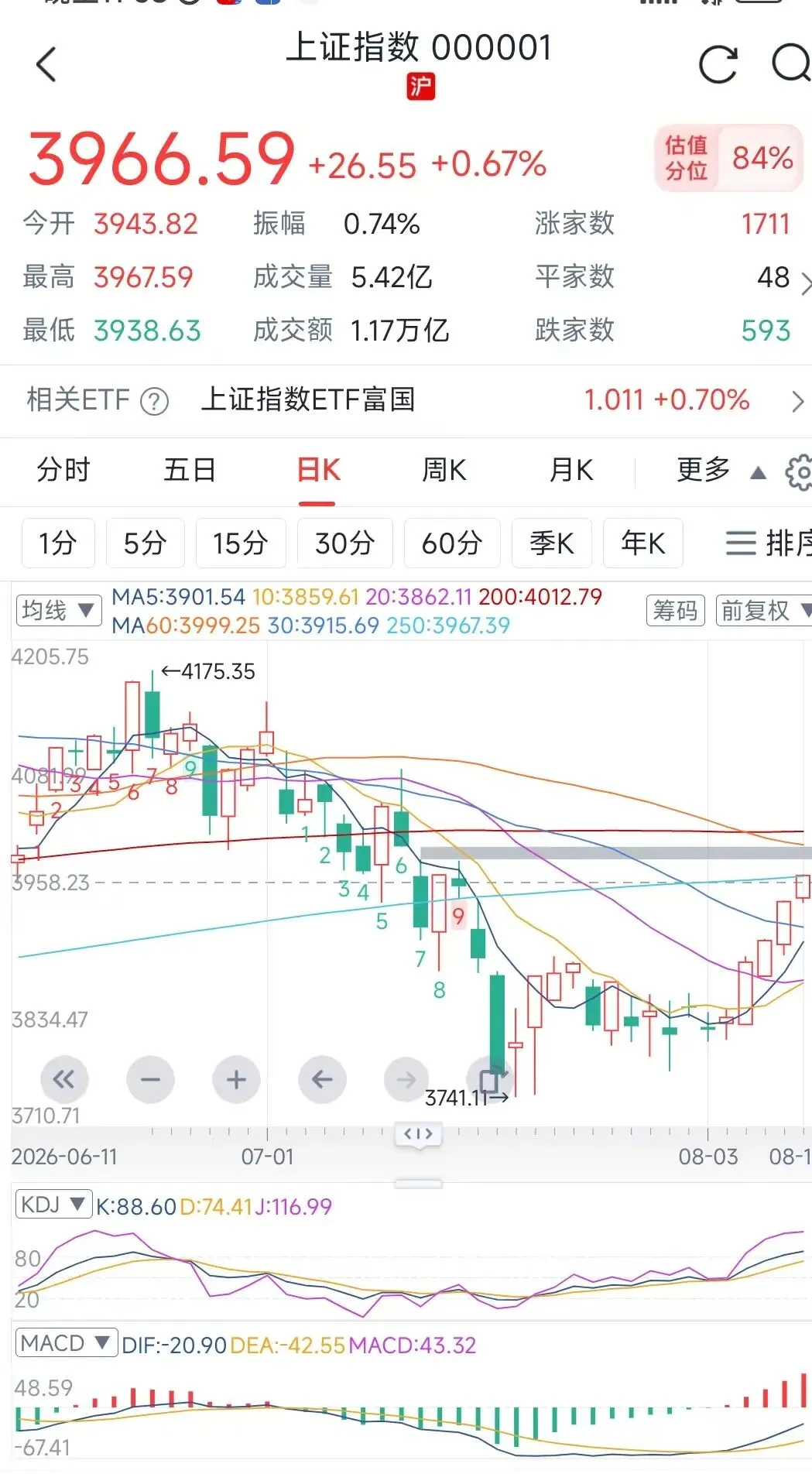This screenshot has width=812, height=1474.
Task: Choose the 年K period chip
Action: (642, 543)
